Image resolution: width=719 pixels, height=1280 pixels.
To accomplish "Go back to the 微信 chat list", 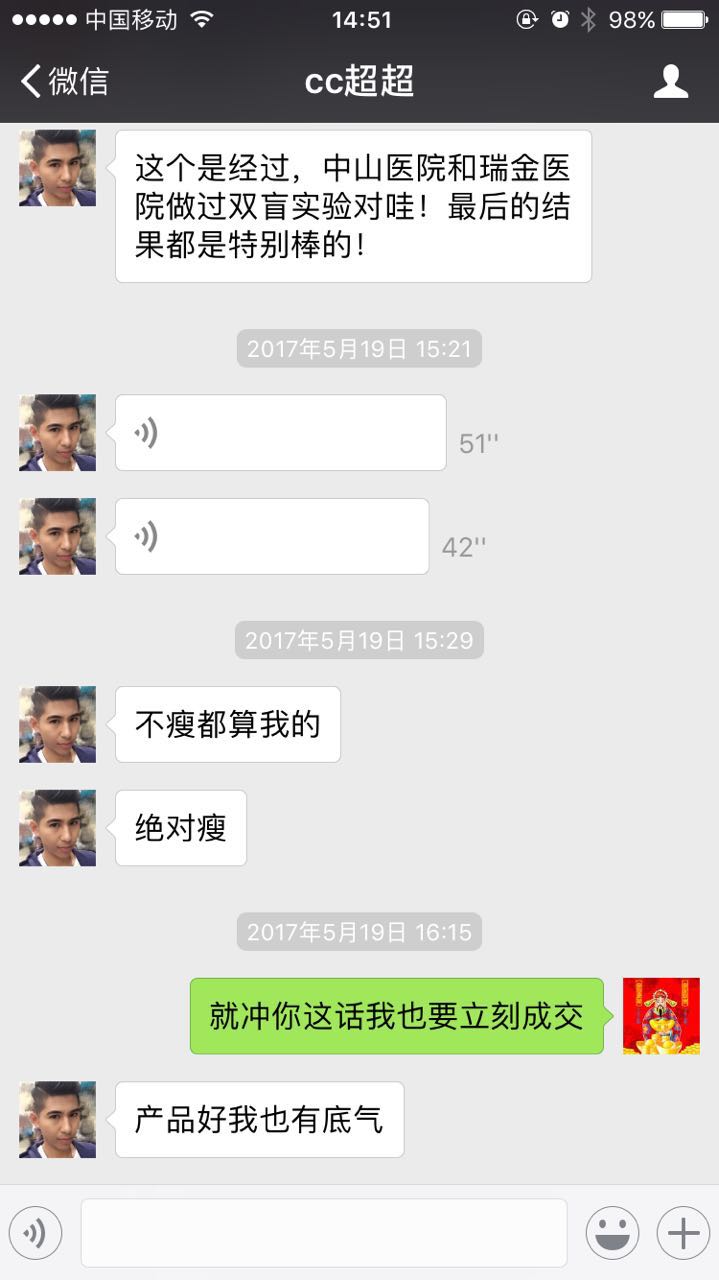I will [64, 81].
